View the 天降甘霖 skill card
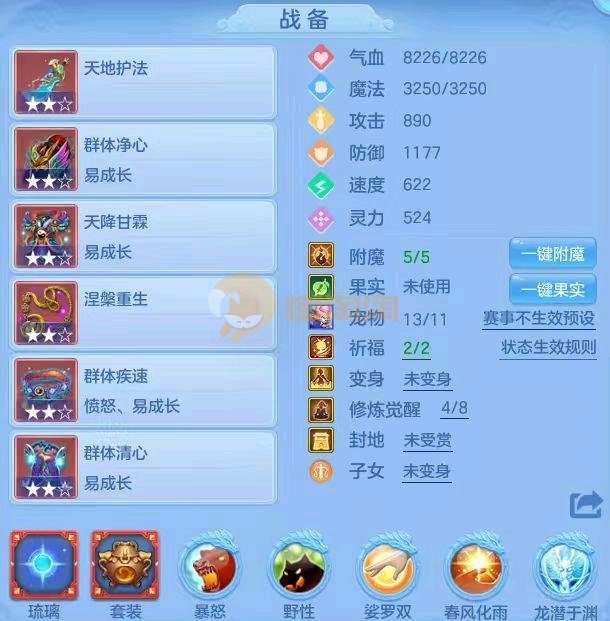This screenshot has width=610, height=621. pos(144,236)
